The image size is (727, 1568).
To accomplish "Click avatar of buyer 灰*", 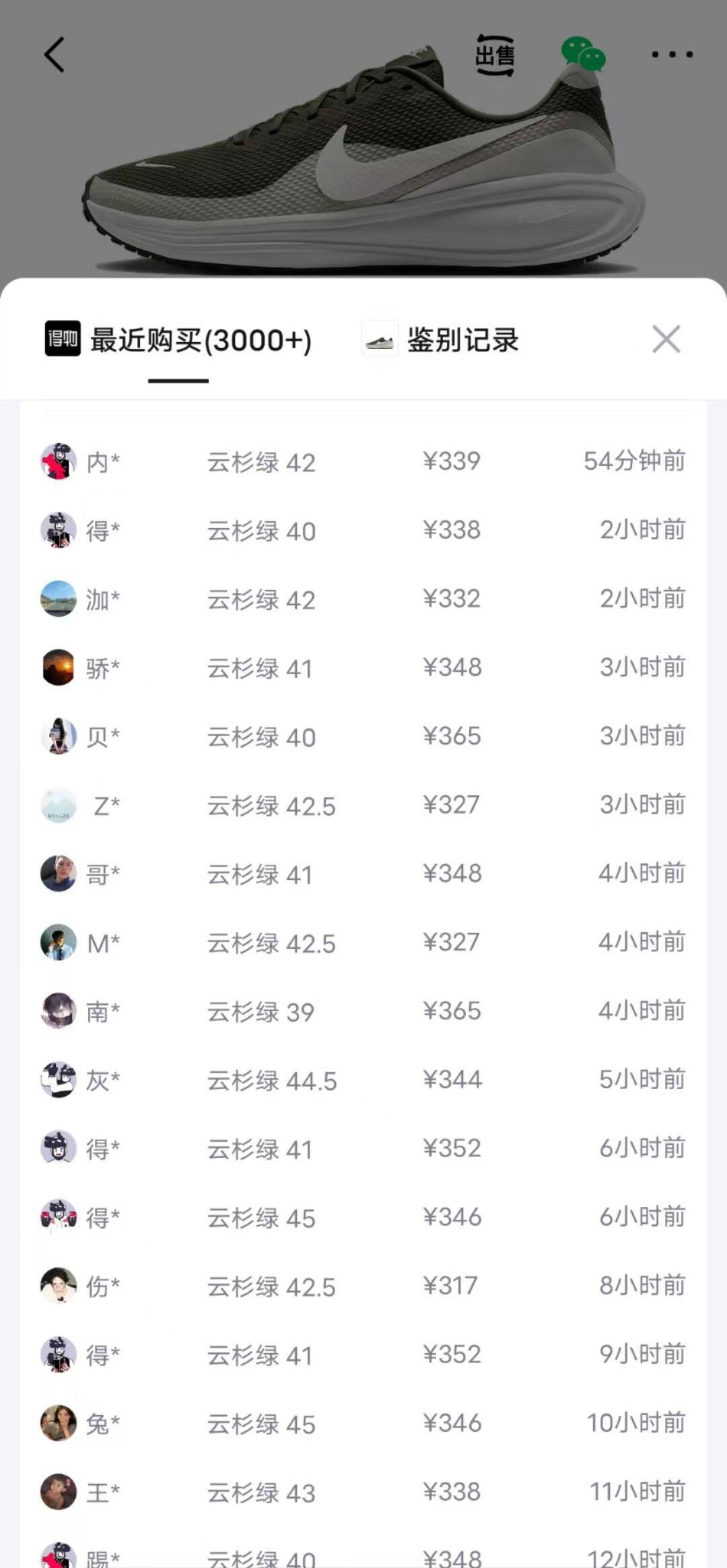I will point(58,1079).
